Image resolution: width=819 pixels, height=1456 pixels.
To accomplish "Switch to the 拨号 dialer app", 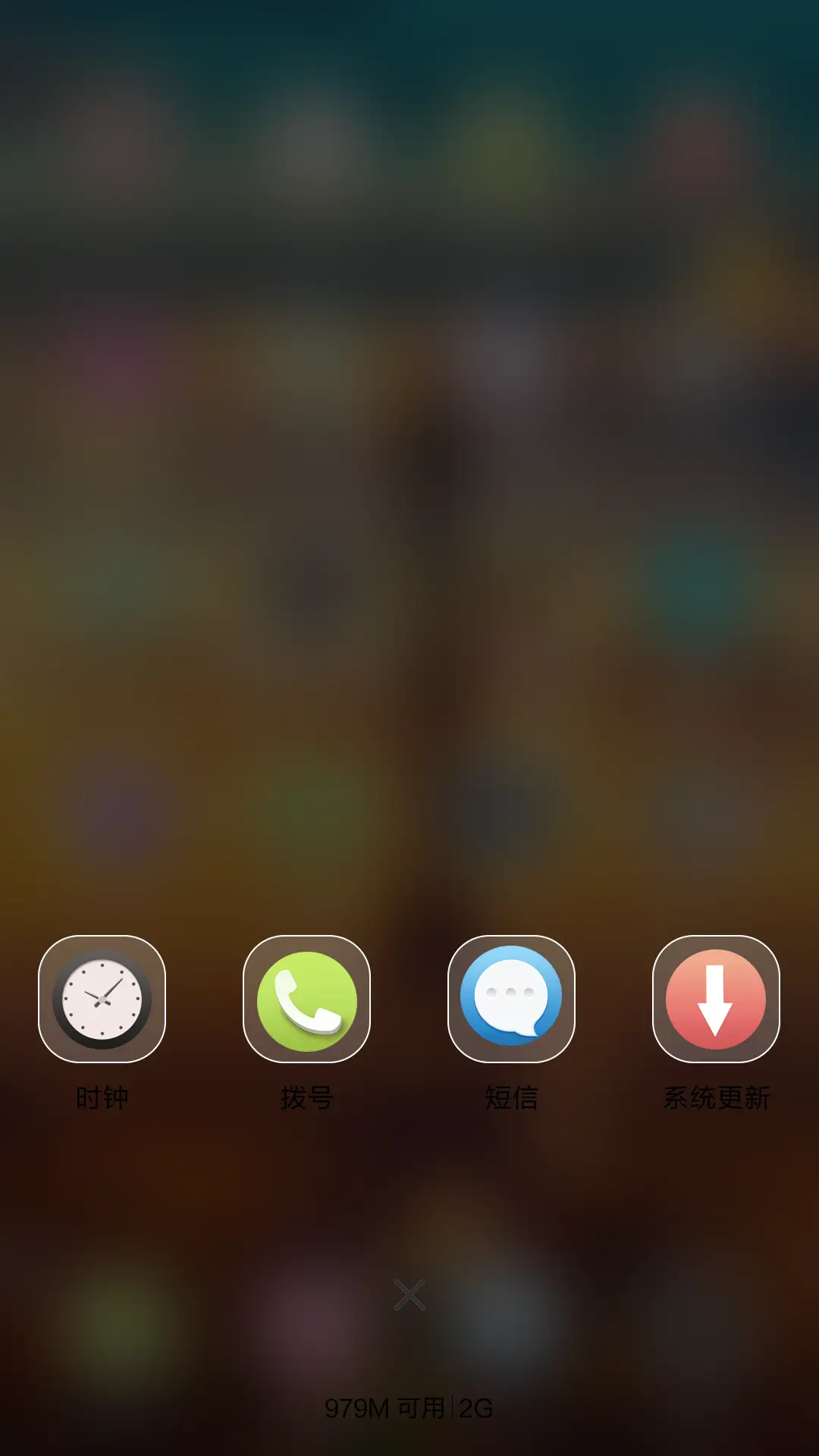I will coord(306,999).
